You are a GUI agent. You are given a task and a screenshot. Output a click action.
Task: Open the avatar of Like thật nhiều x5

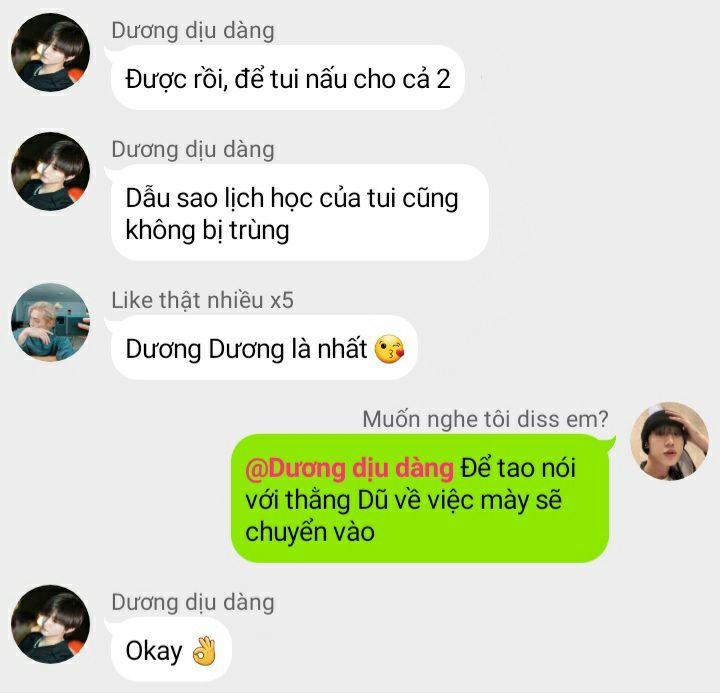51,322
